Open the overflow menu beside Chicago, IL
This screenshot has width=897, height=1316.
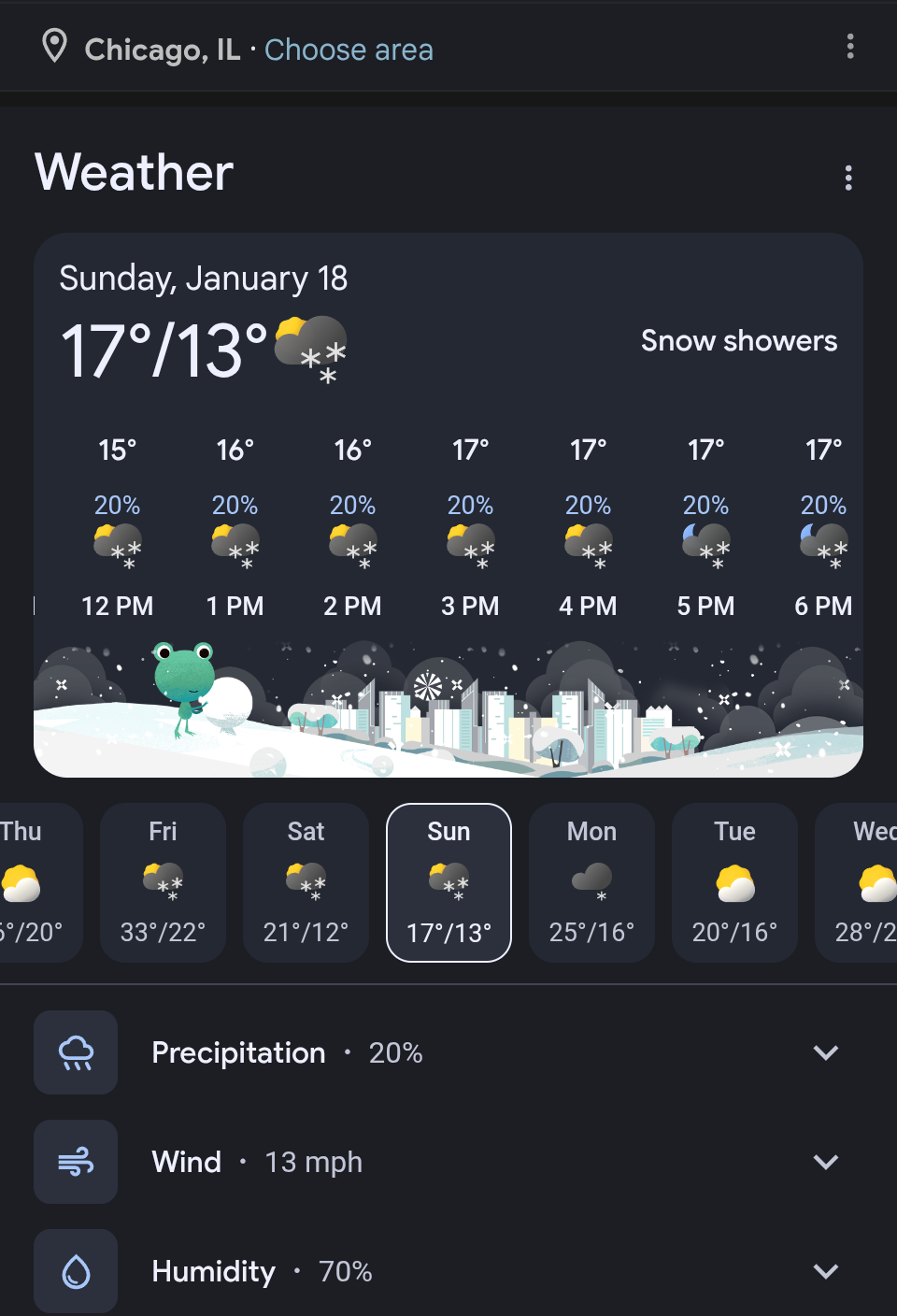(x=849, y=47)
